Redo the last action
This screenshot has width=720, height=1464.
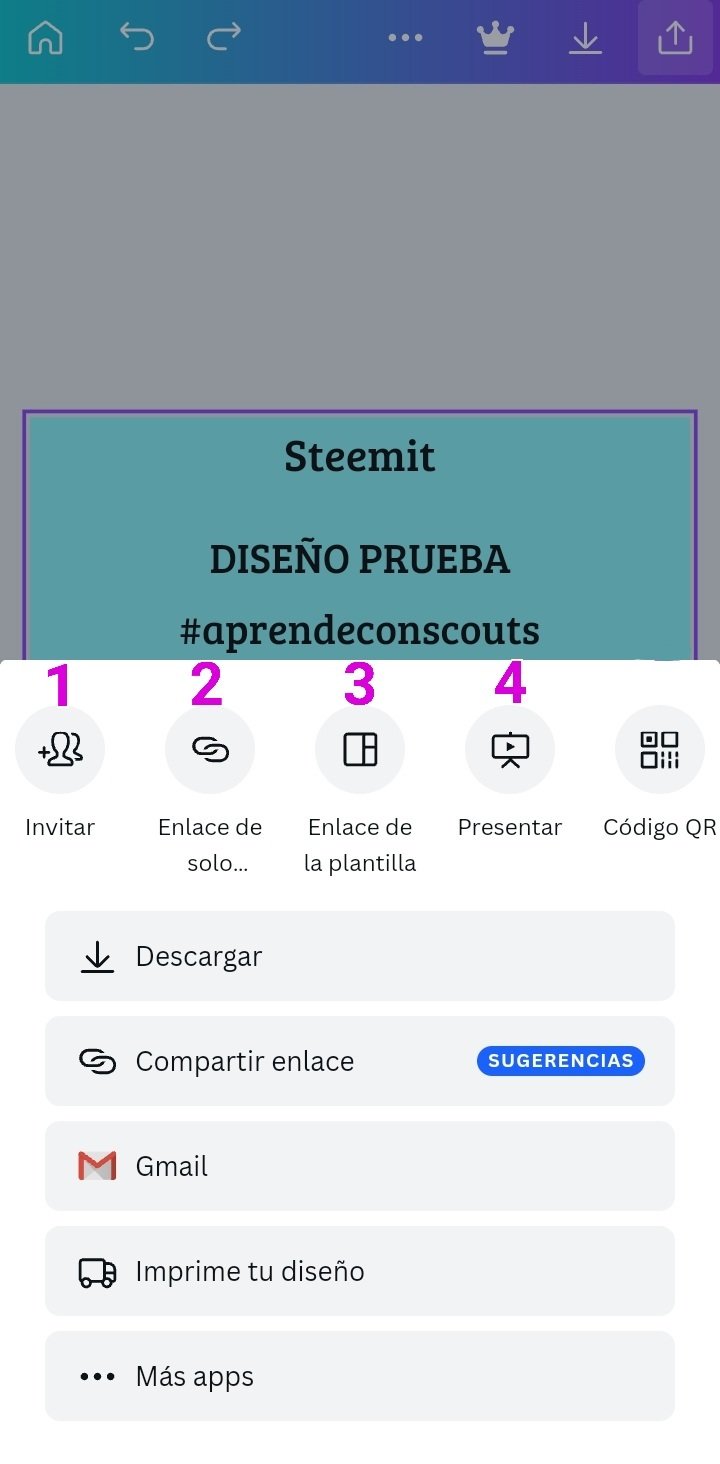tap(224, 38)
